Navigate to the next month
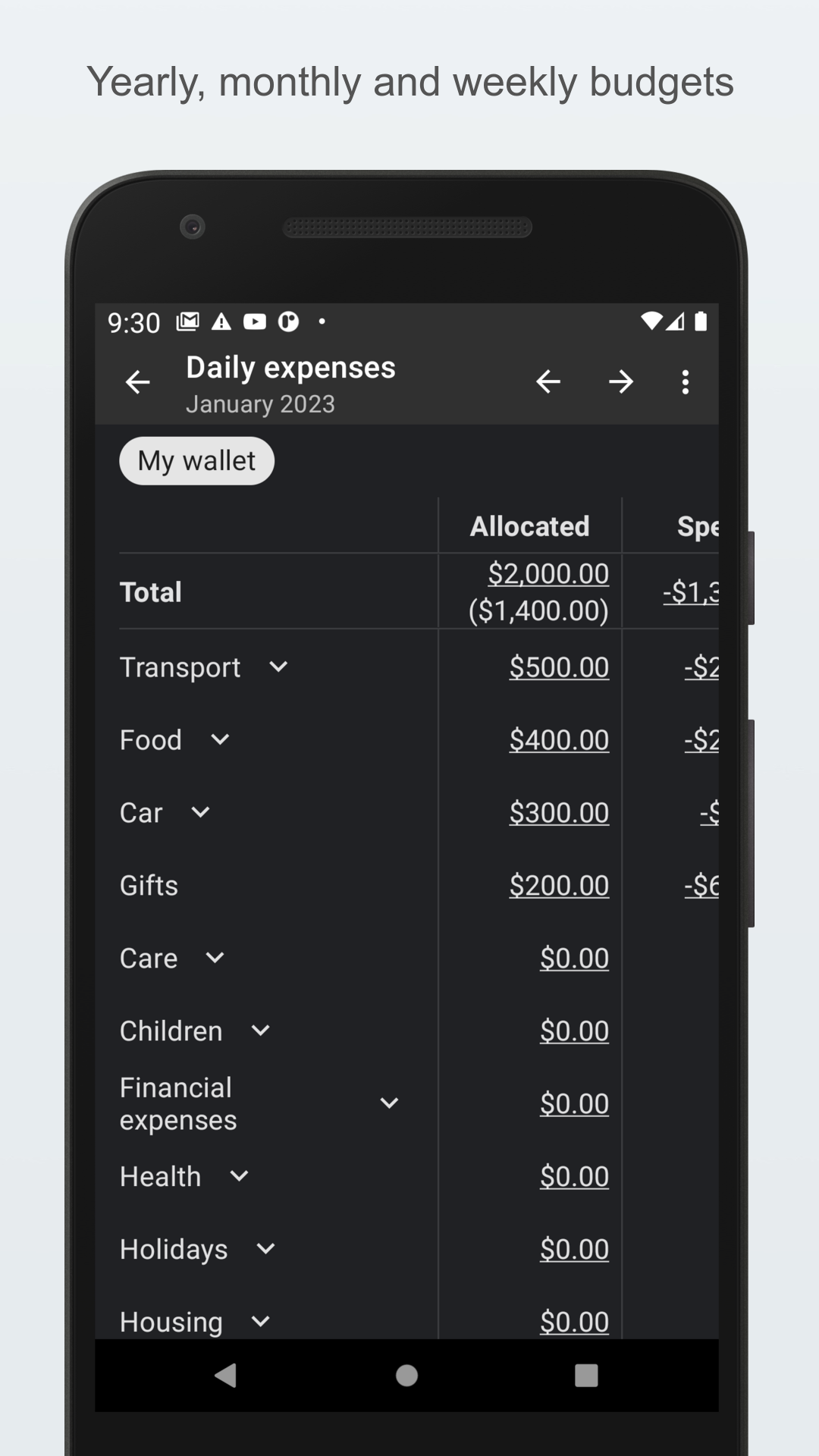The image size is (819, 1456). (621, 381)
